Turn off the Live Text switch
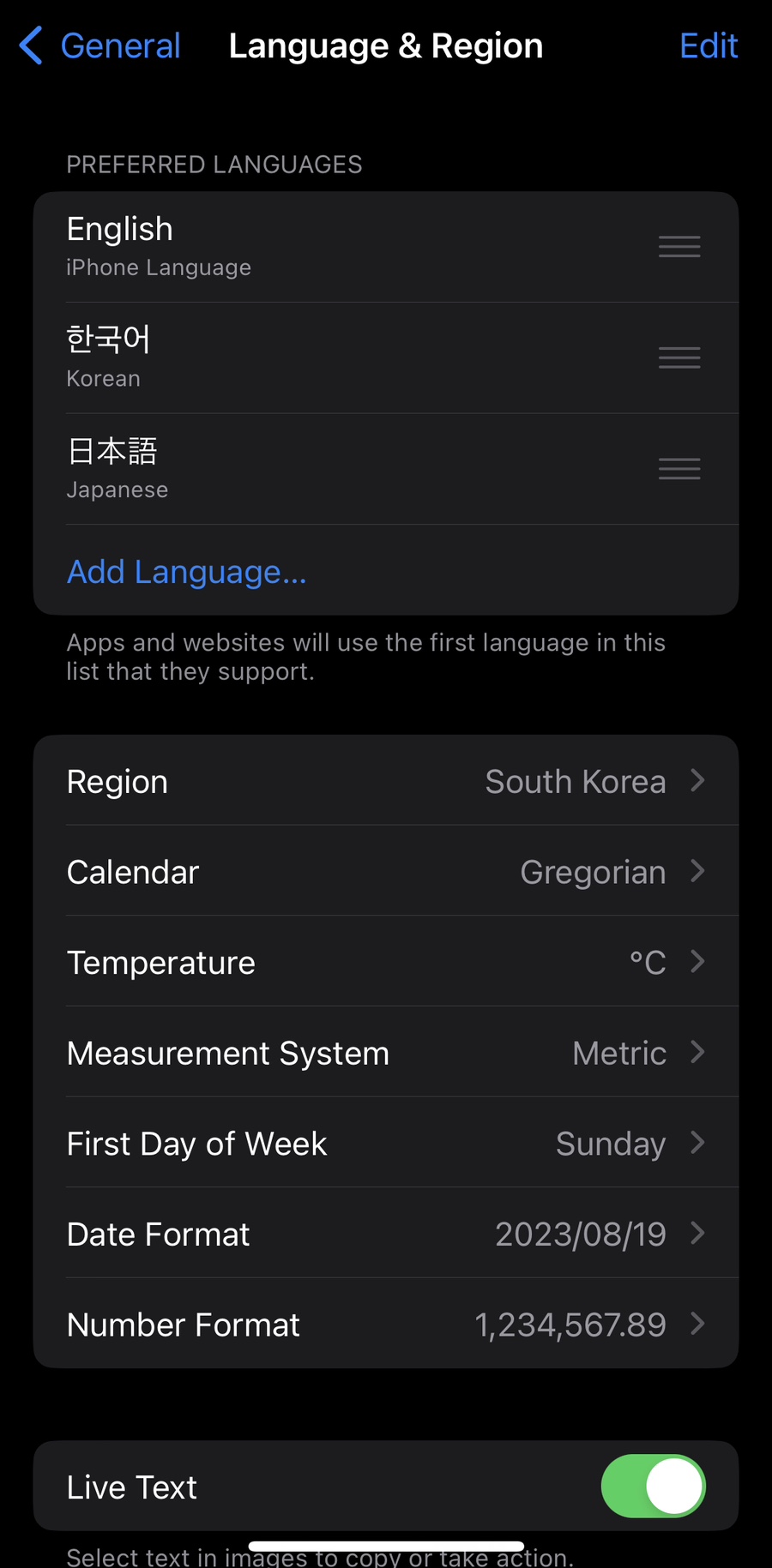772x1568 pixels. point(653,1486)
